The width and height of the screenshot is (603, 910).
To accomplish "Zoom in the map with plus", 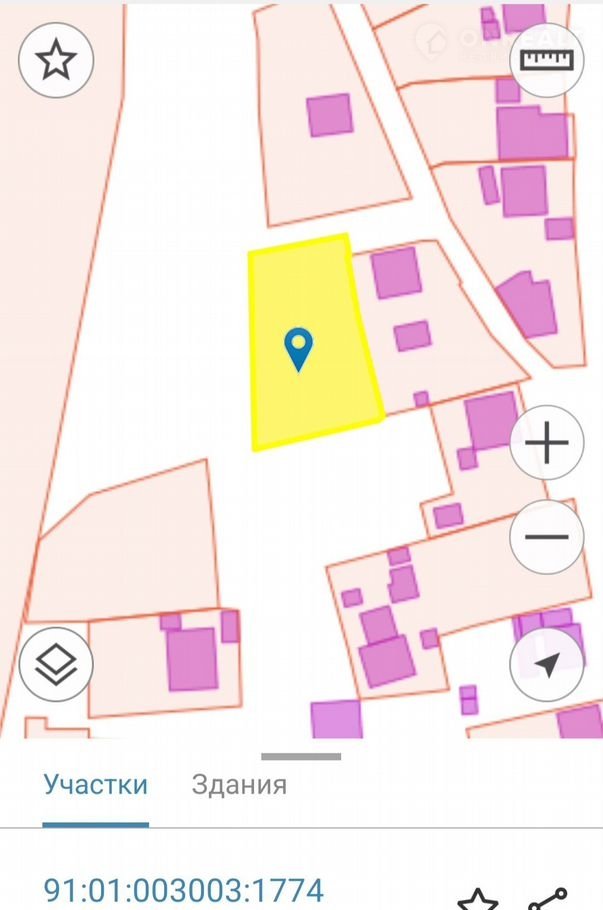I will (547, 443).
